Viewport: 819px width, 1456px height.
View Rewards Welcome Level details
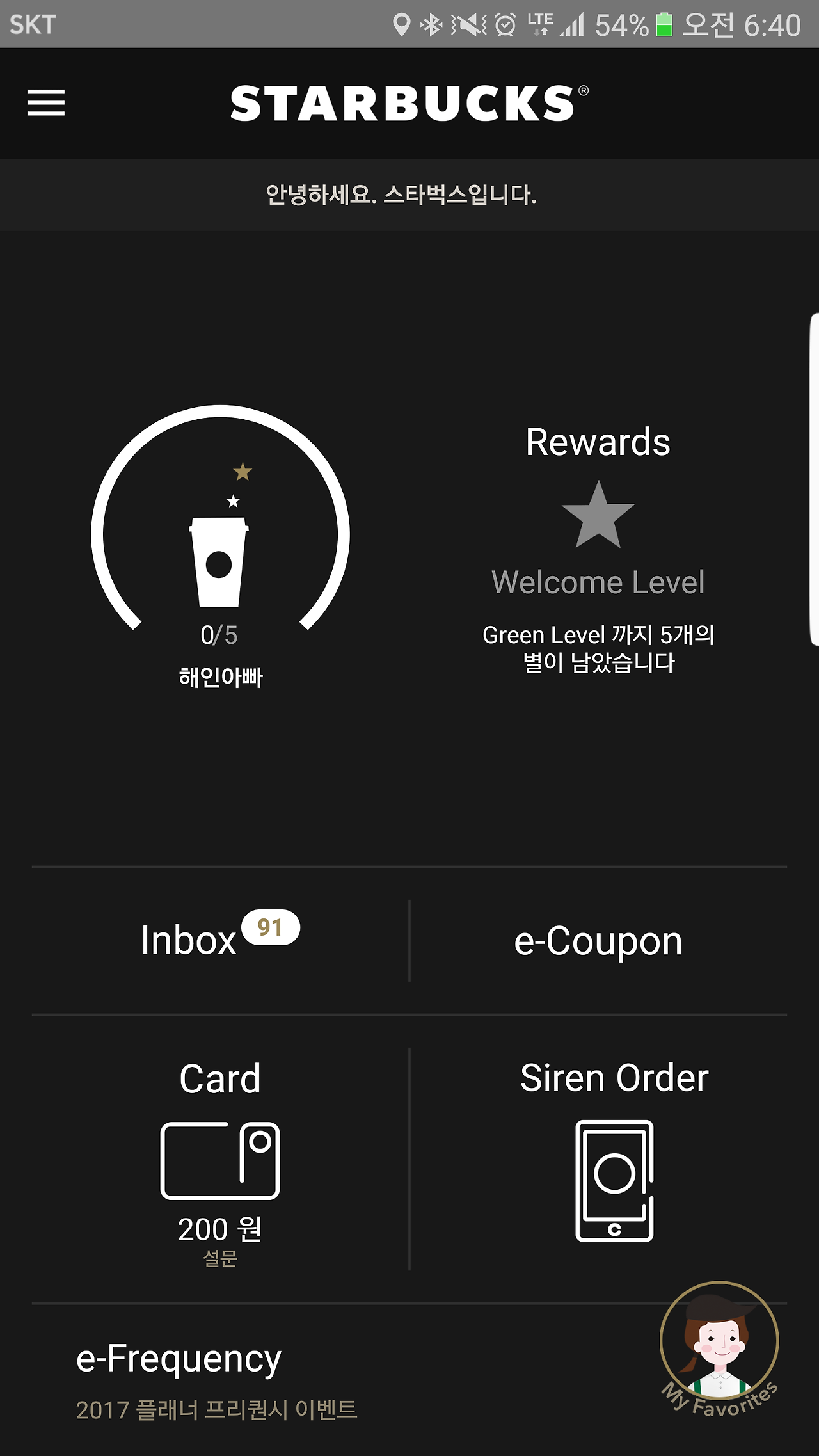click(598, 549)
